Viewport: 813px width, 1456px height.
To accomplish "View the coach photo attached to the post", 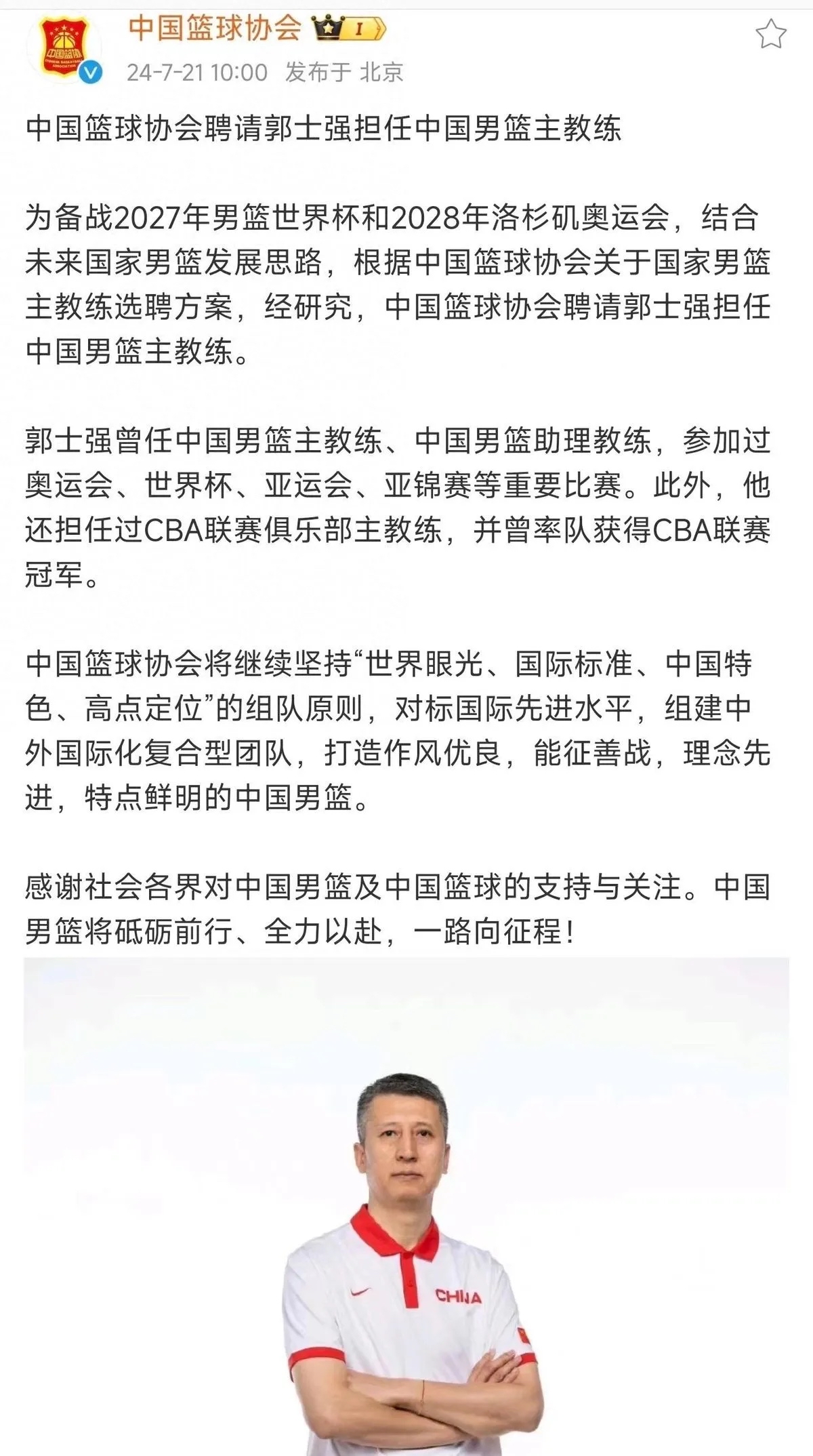I will (x=406, y=1207).
